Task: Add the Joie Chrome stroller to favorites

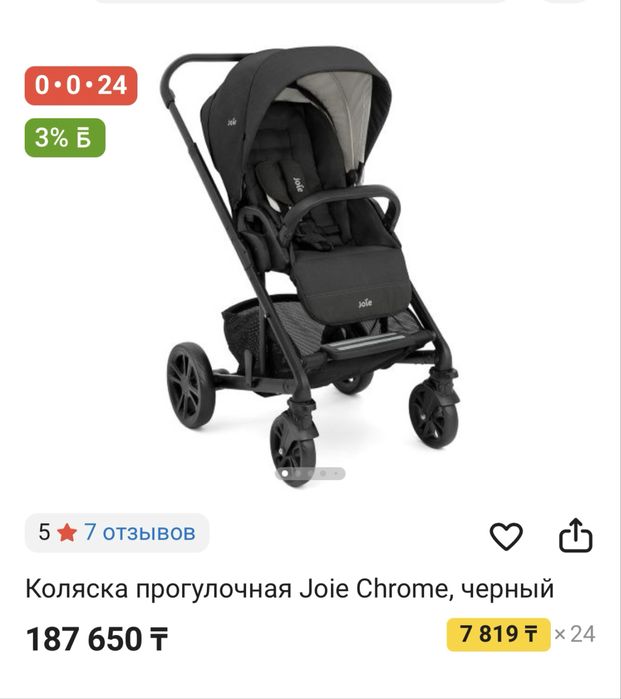Action: coord(506,536)
